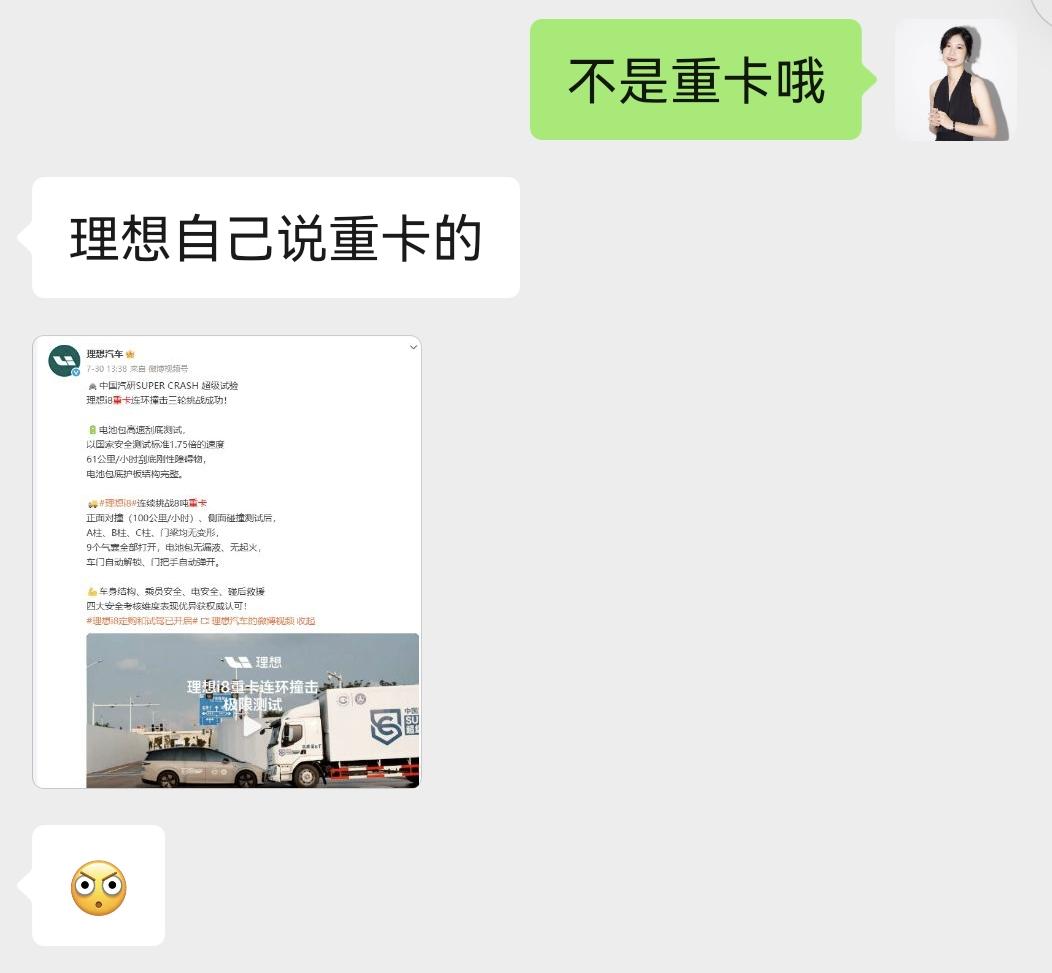Open the profile of the sender's avatar
1052x973 pixels.
point(955,80)
